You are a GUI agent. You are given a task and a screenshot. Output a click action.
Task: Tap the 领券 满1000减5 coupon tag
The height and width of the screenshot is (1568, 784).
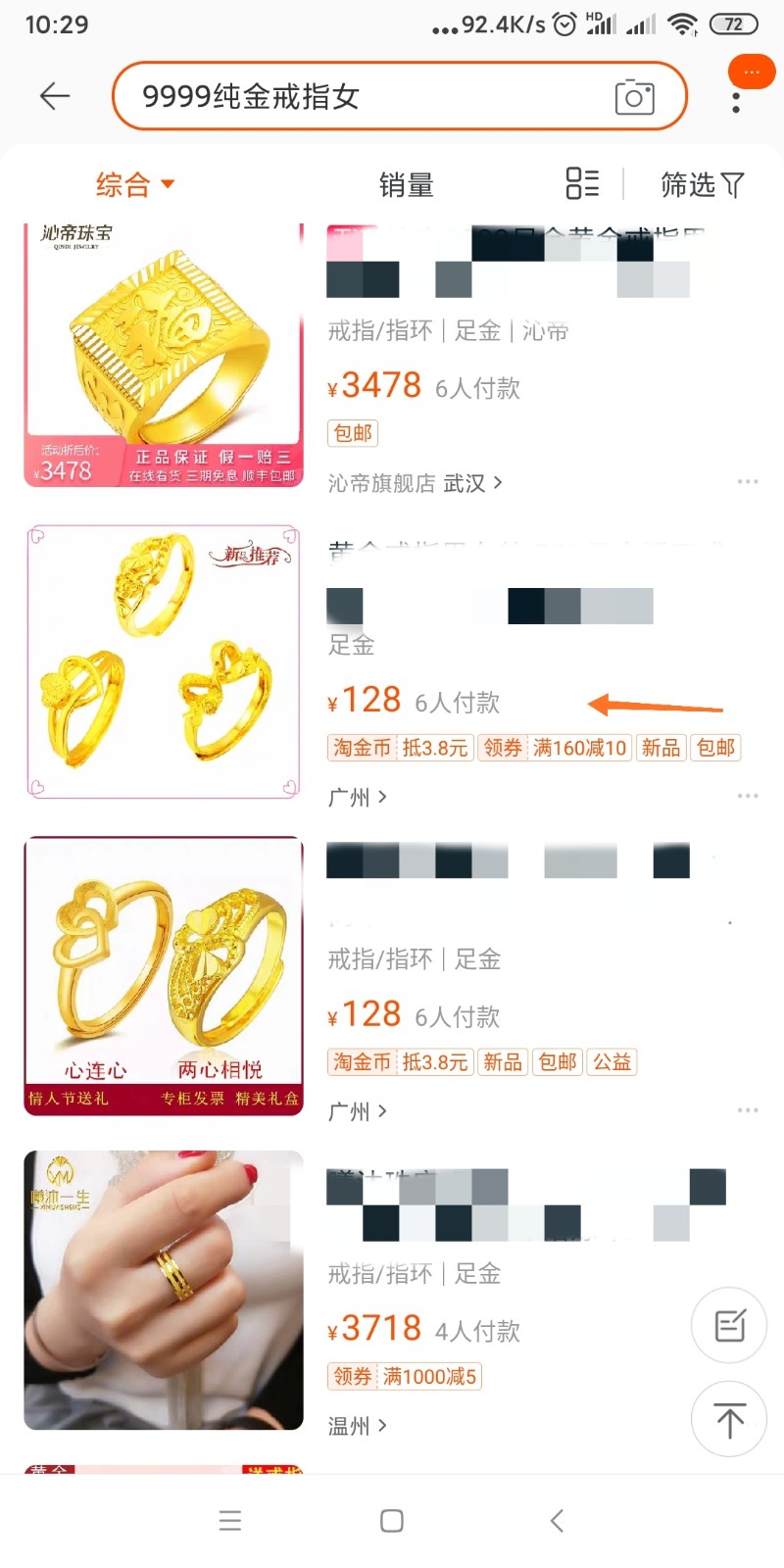[x=405, y=1376]
